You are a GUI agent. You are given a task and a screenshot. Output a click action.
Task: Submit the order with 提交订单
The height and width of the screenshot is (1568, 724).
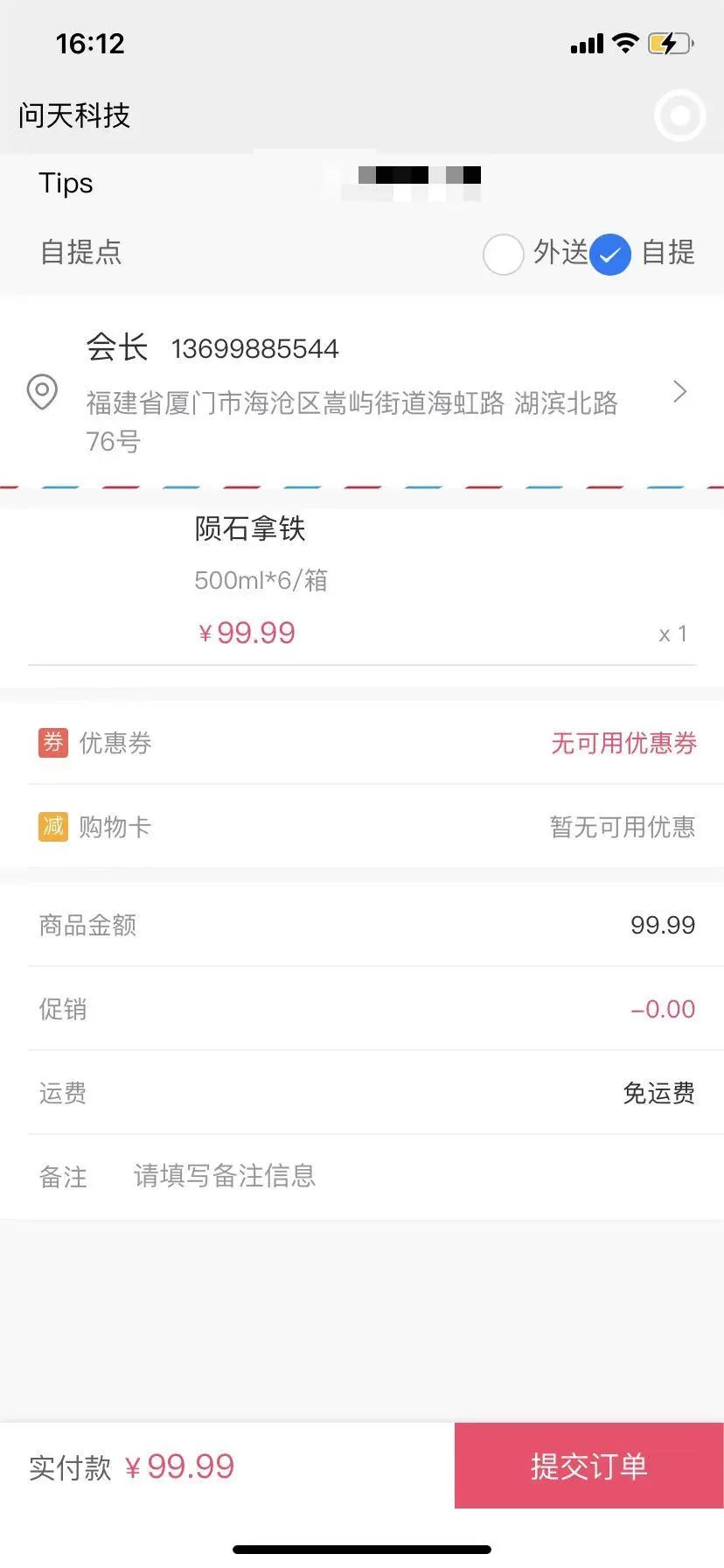(x=588, y=1466)
